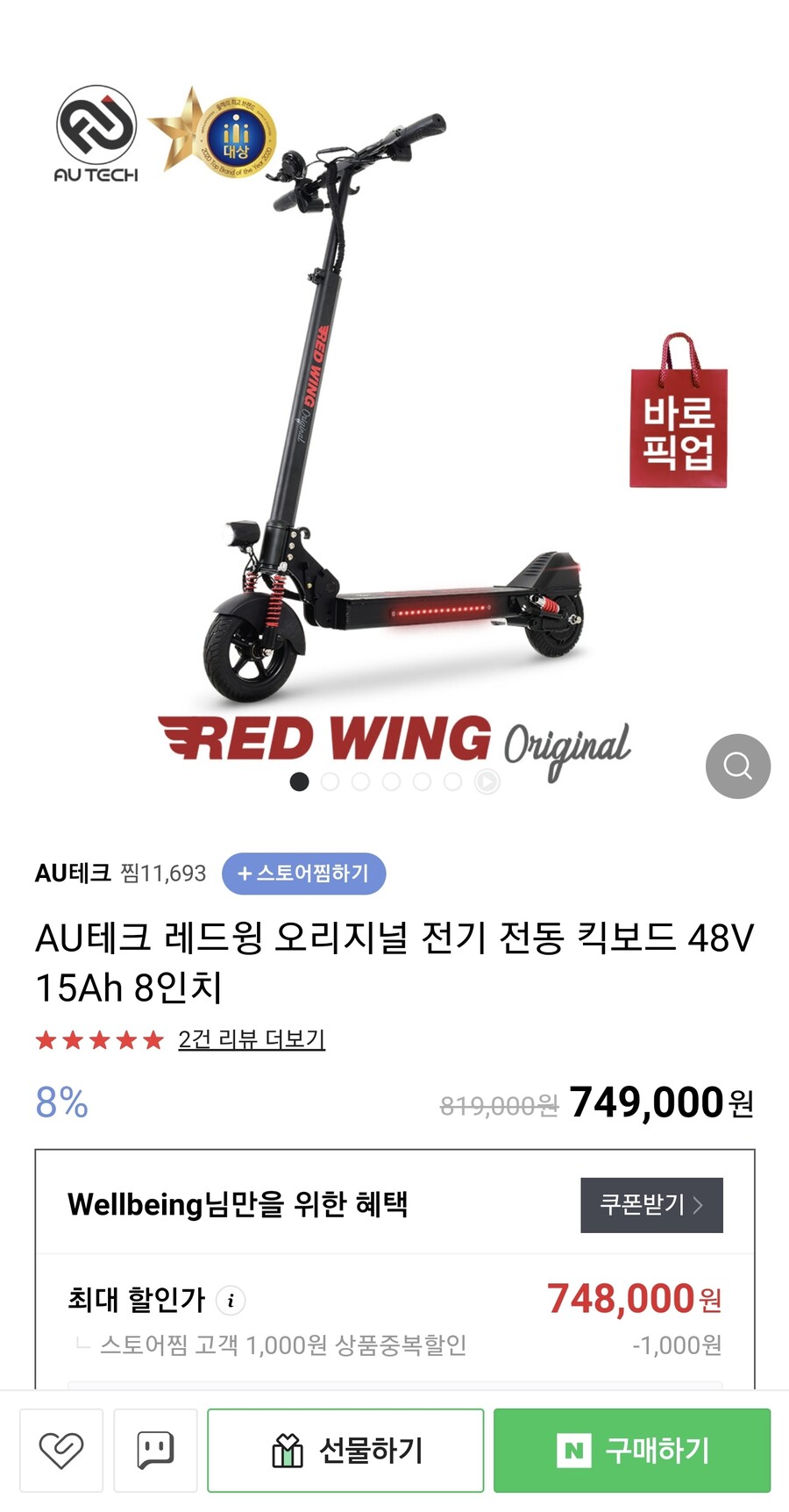Tap the green N icon on 구매하기 button

[x=574, y=1450]
